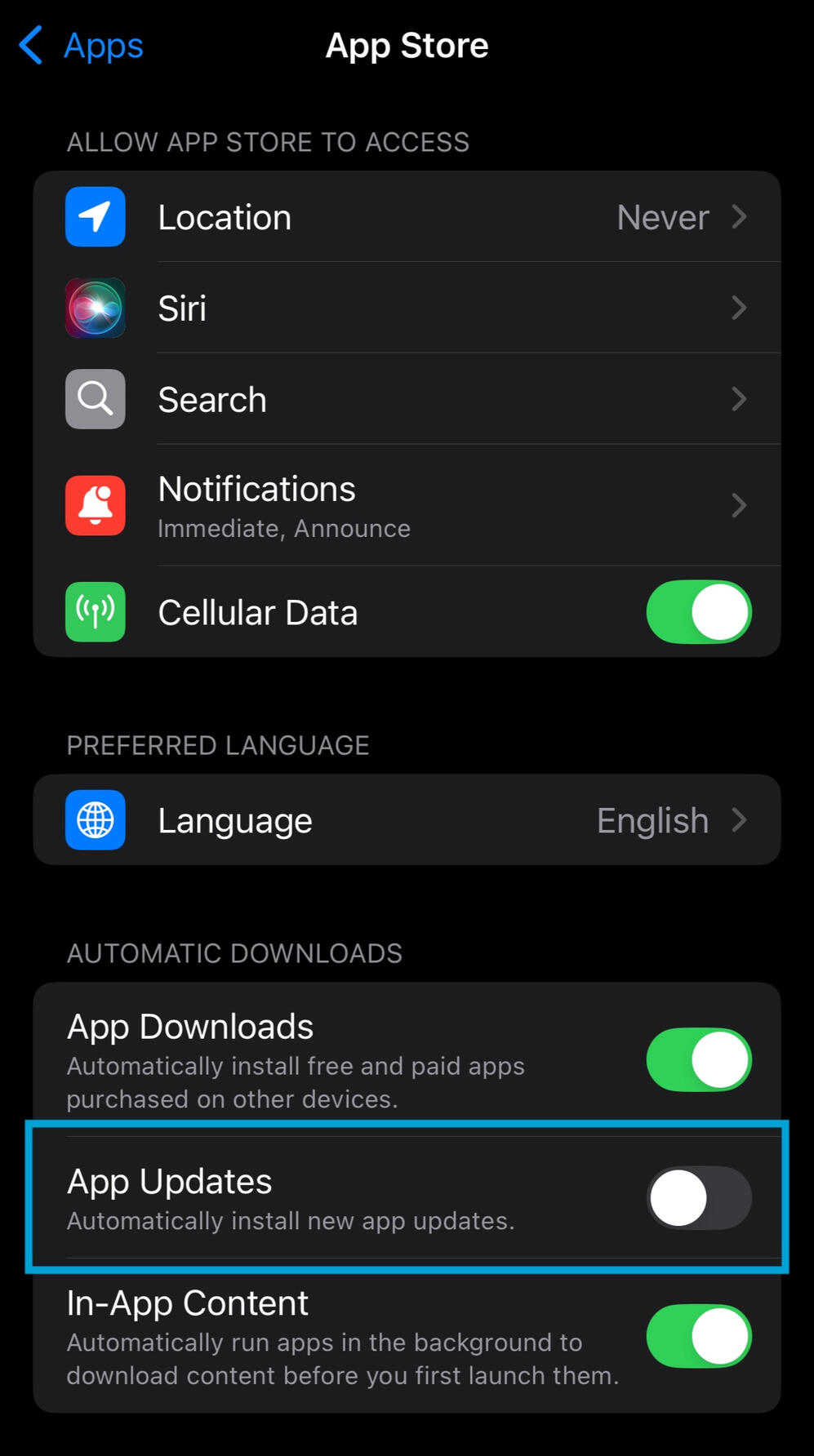Change the preferred Language
Image resolution: width=814 pixels, height=1456 pixels.
pyautogui.click(x=407, y=820)
